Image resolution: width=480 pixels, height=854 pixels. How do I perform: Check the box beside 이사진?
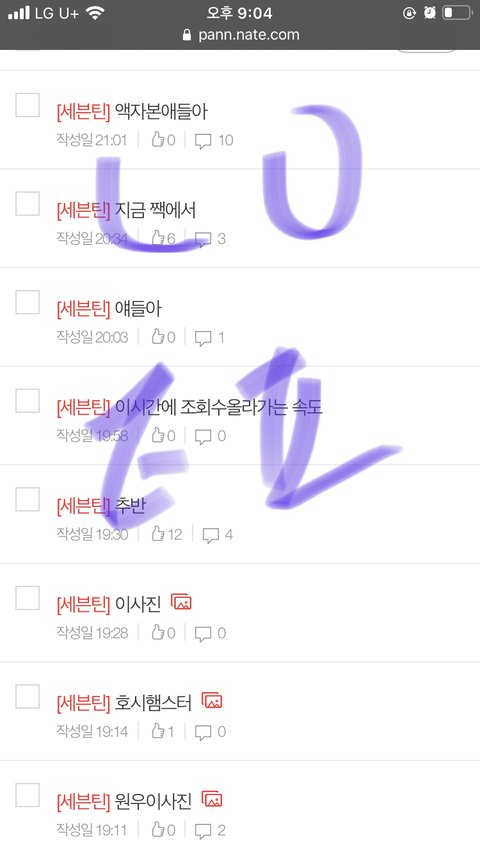pos(27,598)
